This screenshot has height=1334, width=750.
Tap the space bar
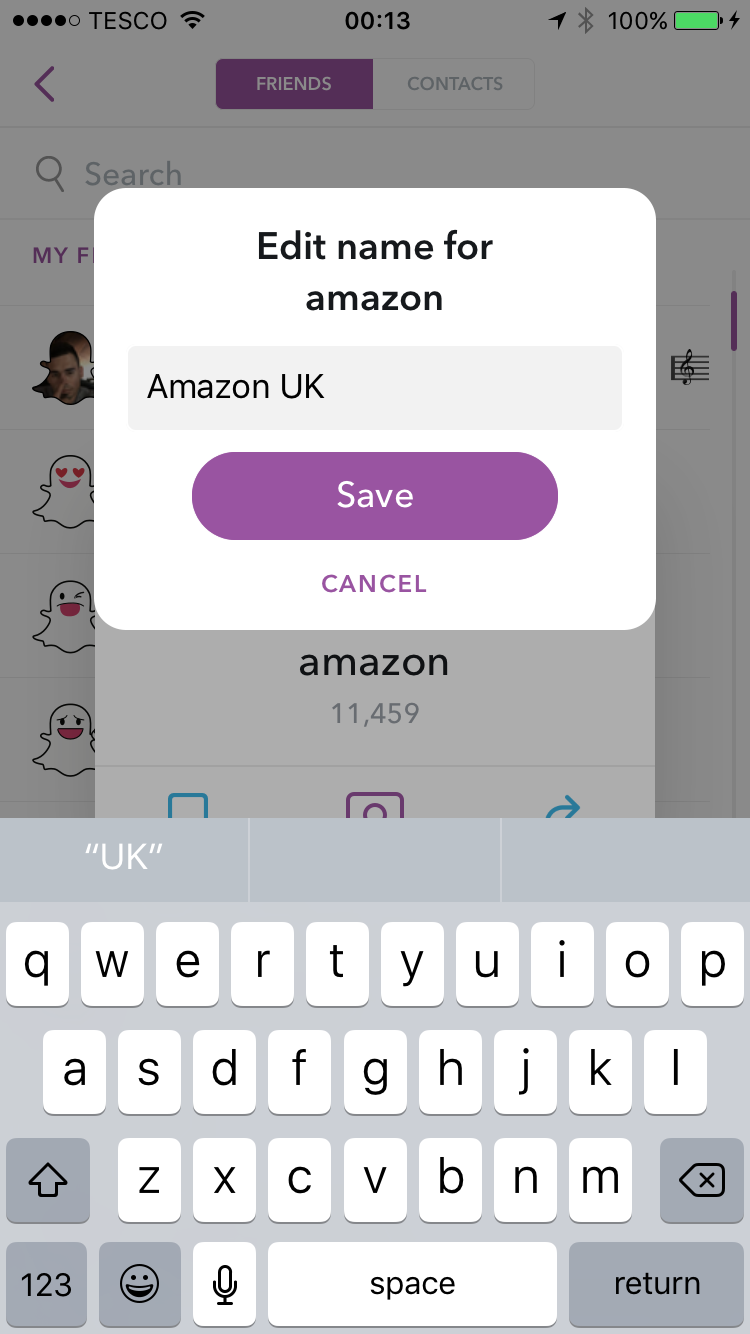(412, 1285)
